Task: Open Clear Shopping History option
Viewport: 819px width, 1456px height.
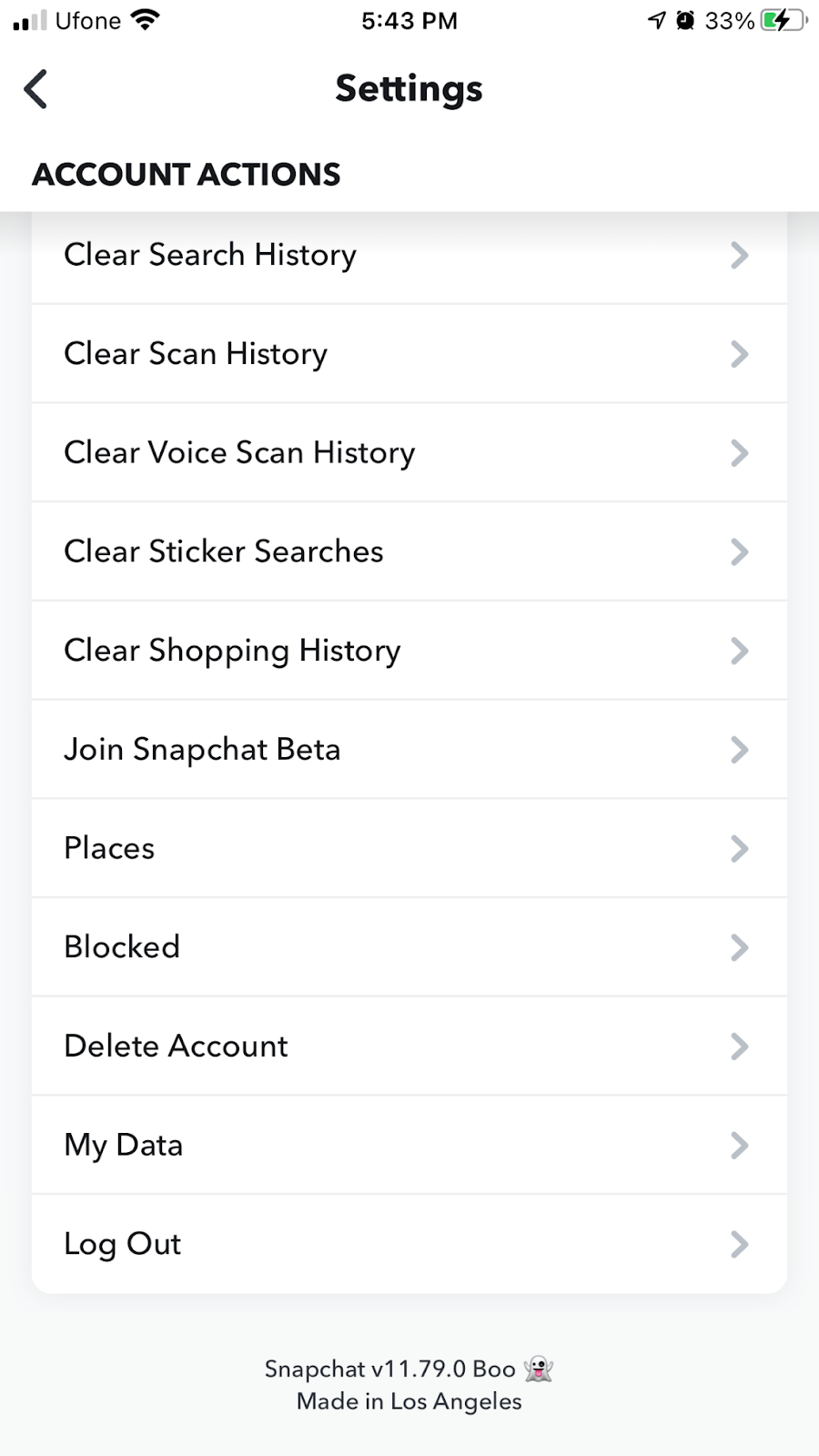Action: tap(409, 651)
